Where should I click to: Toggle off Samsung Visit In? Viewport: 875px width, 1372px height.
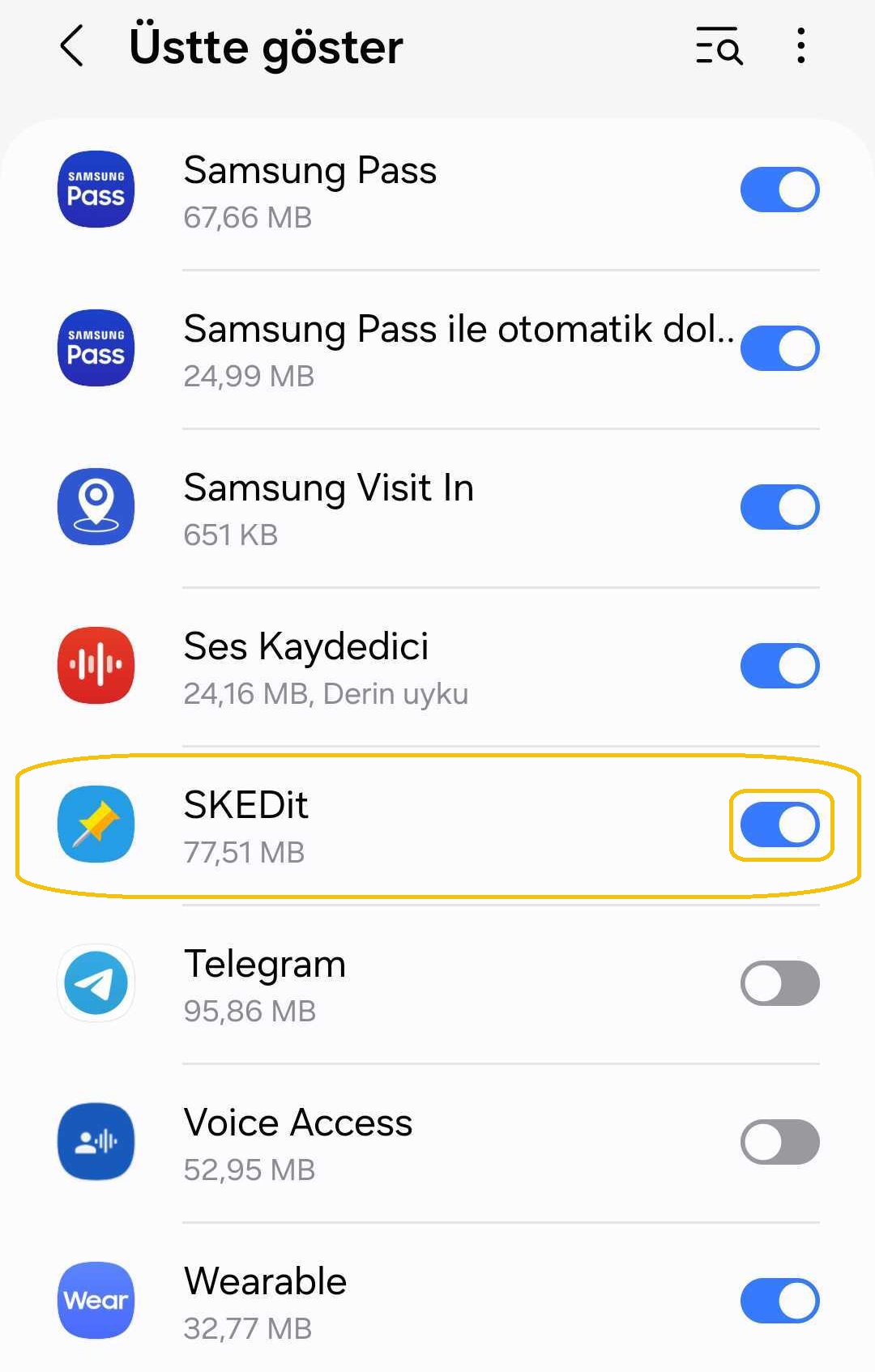779,507
